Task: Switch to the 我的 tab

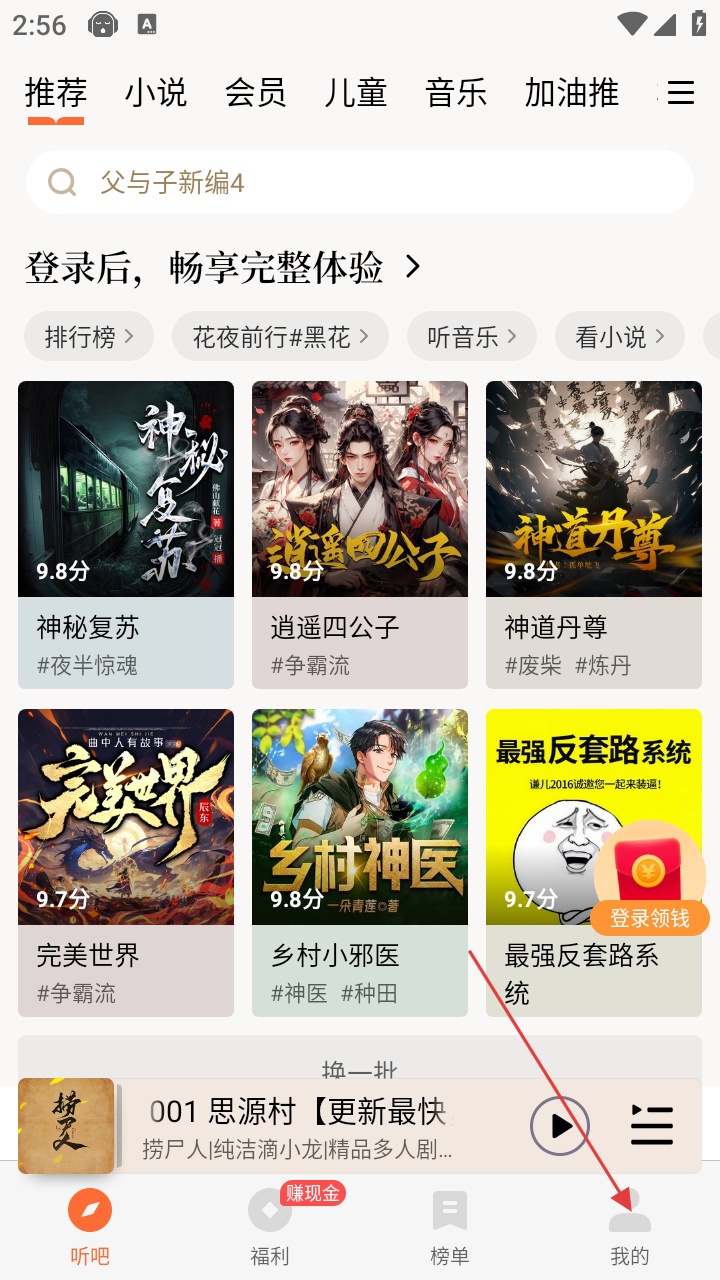Action: tap(630, 1228)
